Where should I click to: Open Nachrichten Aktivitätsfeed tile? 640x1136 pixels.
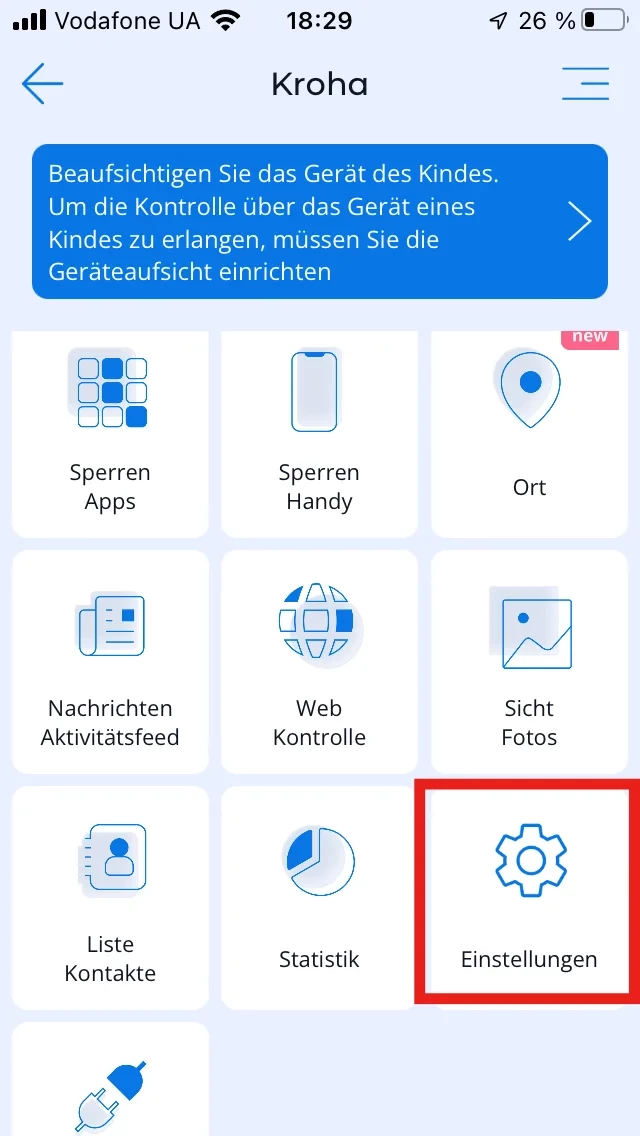[110, 662]
